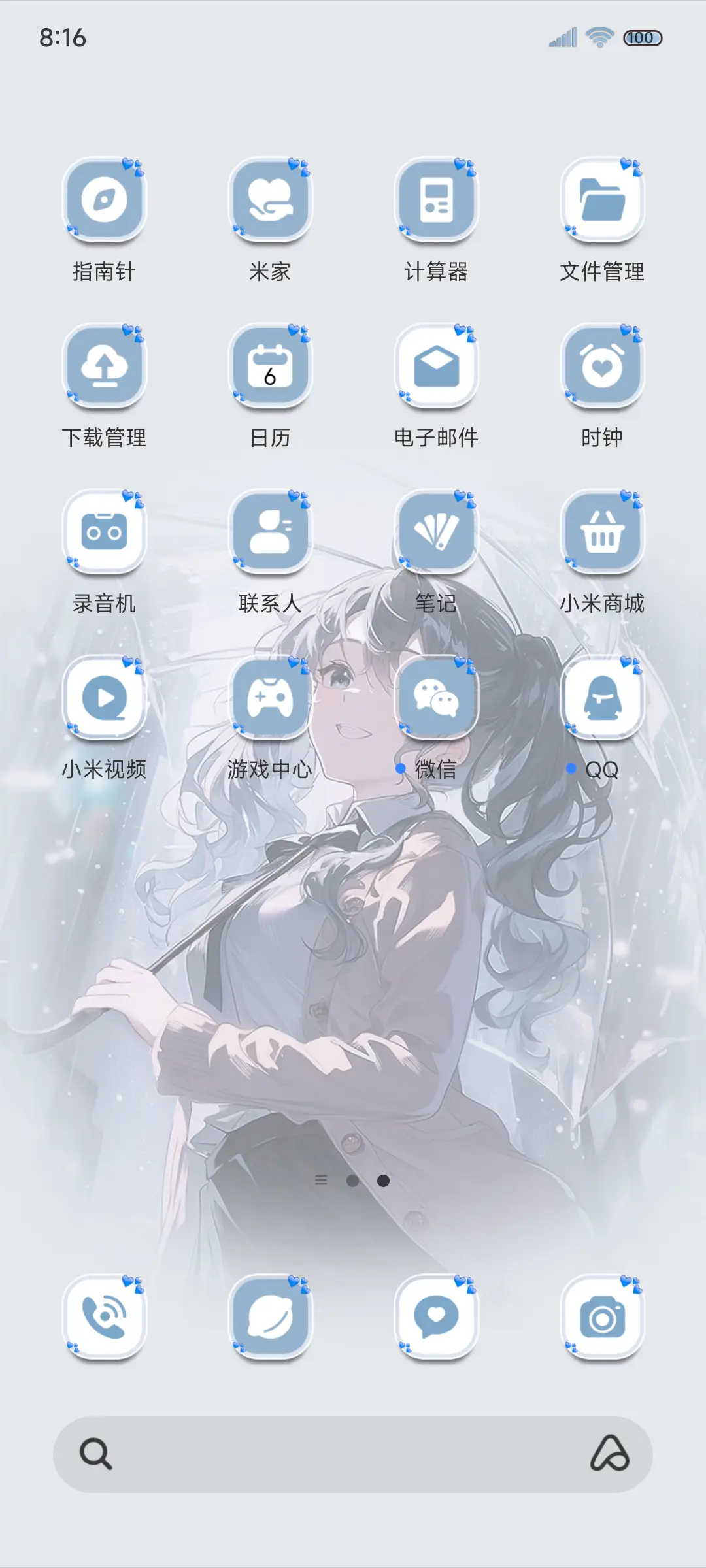This screenshot has width=706, height=1568.
Task: Open the 联系人 Contacts app
Action: pos(271,531)
